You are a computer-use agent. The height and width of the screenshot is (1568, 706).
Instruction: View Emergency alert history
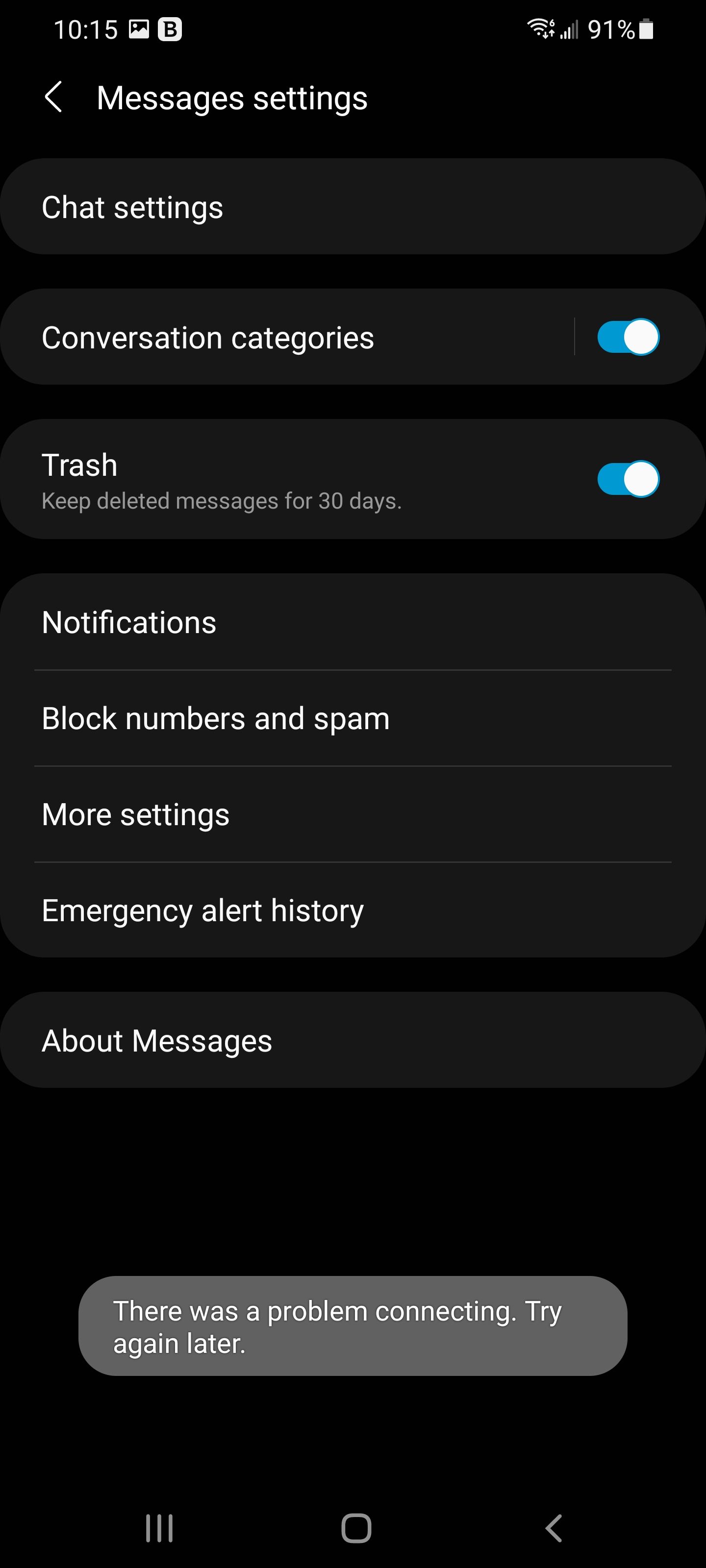click(x=352, y=910)
